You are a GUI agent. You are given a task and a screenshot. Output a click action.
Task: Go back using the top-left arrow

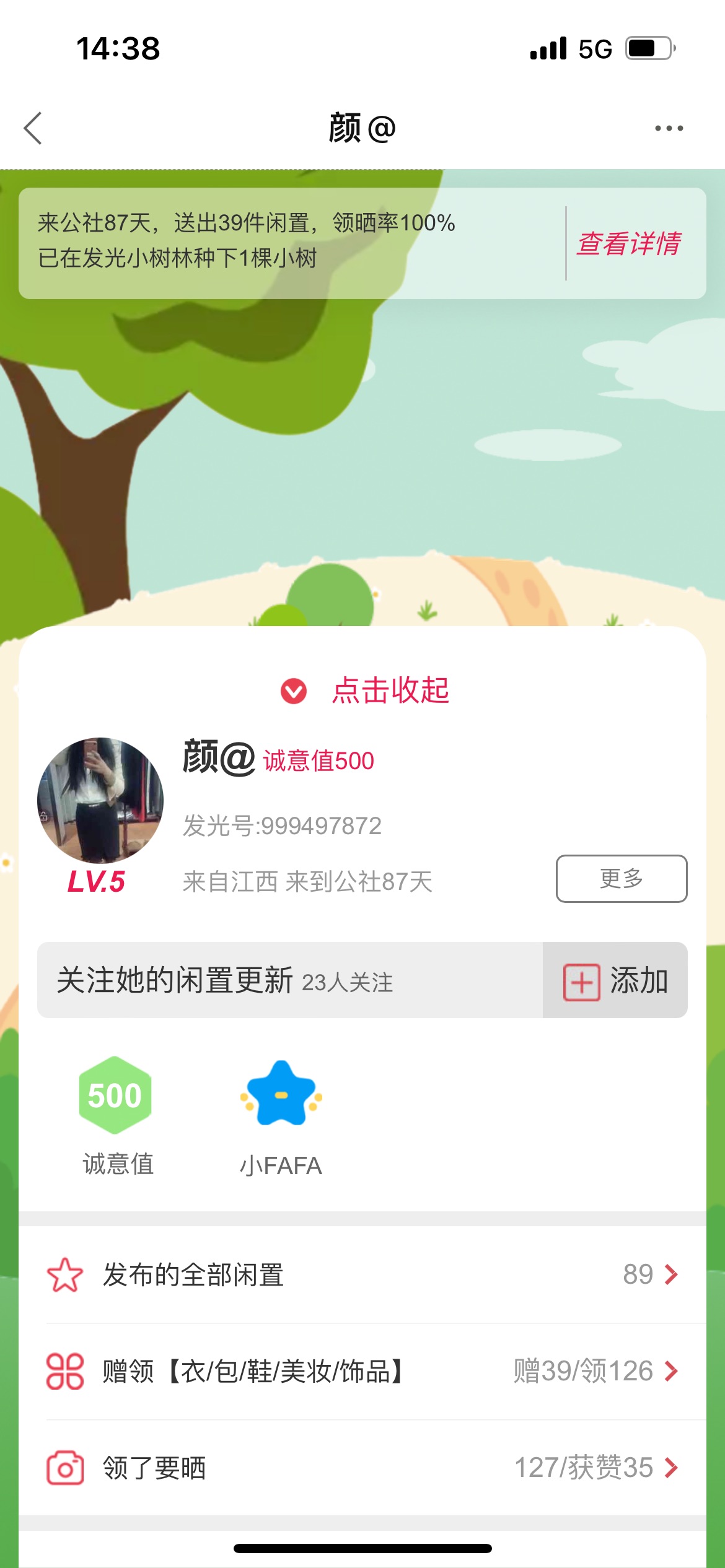point(33,128)
